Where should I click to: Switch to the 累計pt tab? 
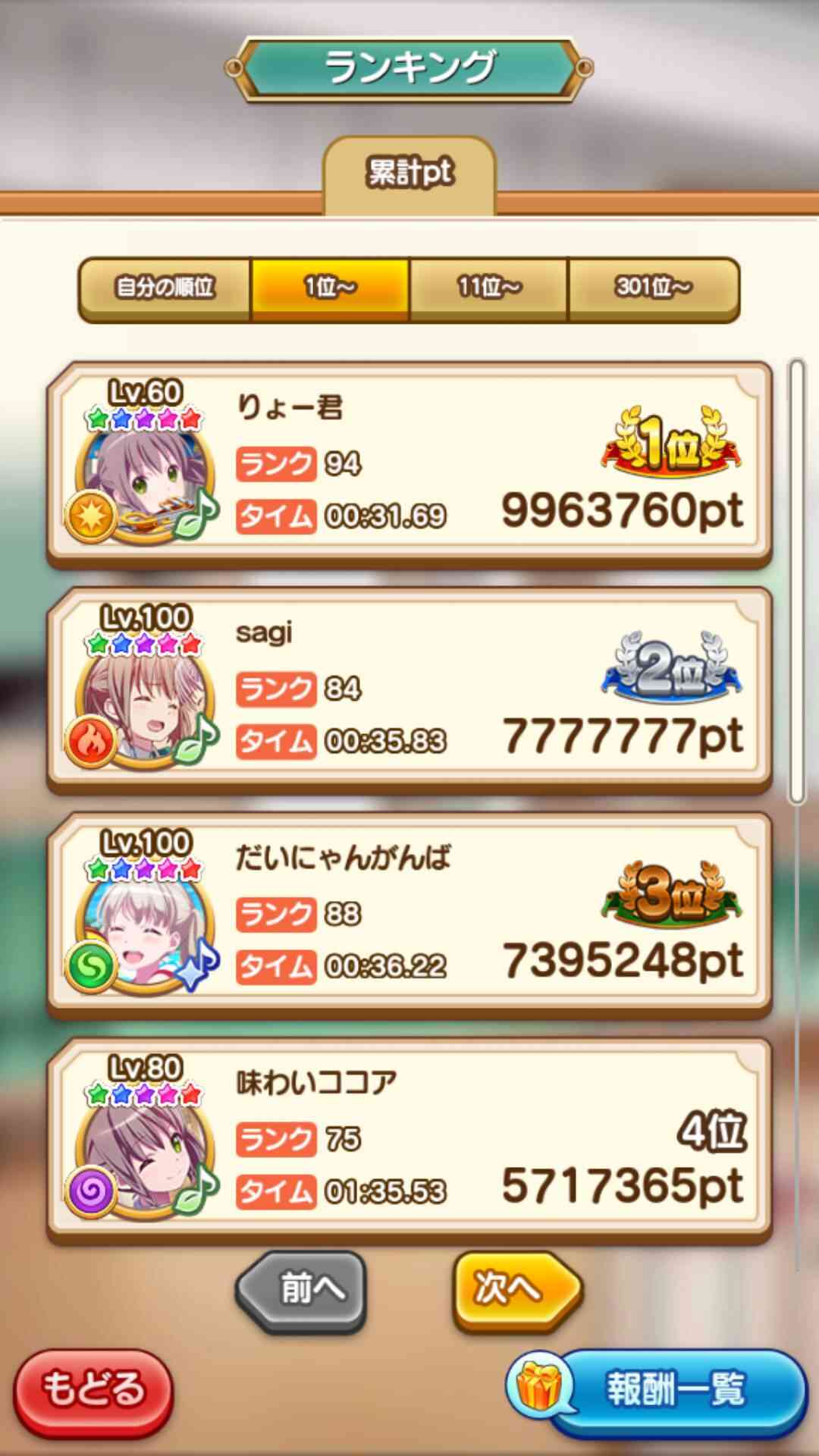pyautogui.click(x=409, y=174)
